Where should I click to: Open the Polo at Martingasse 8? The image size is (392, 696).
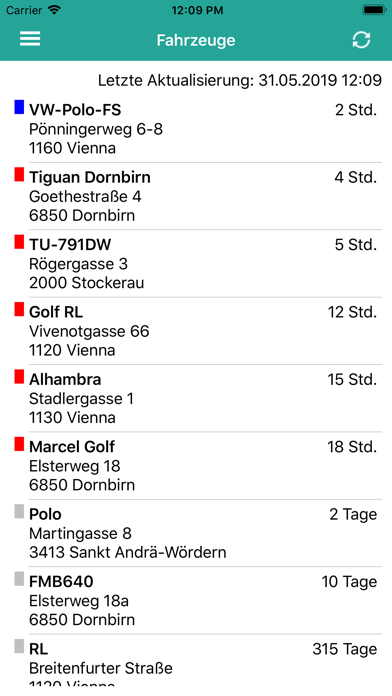(196, 533)
